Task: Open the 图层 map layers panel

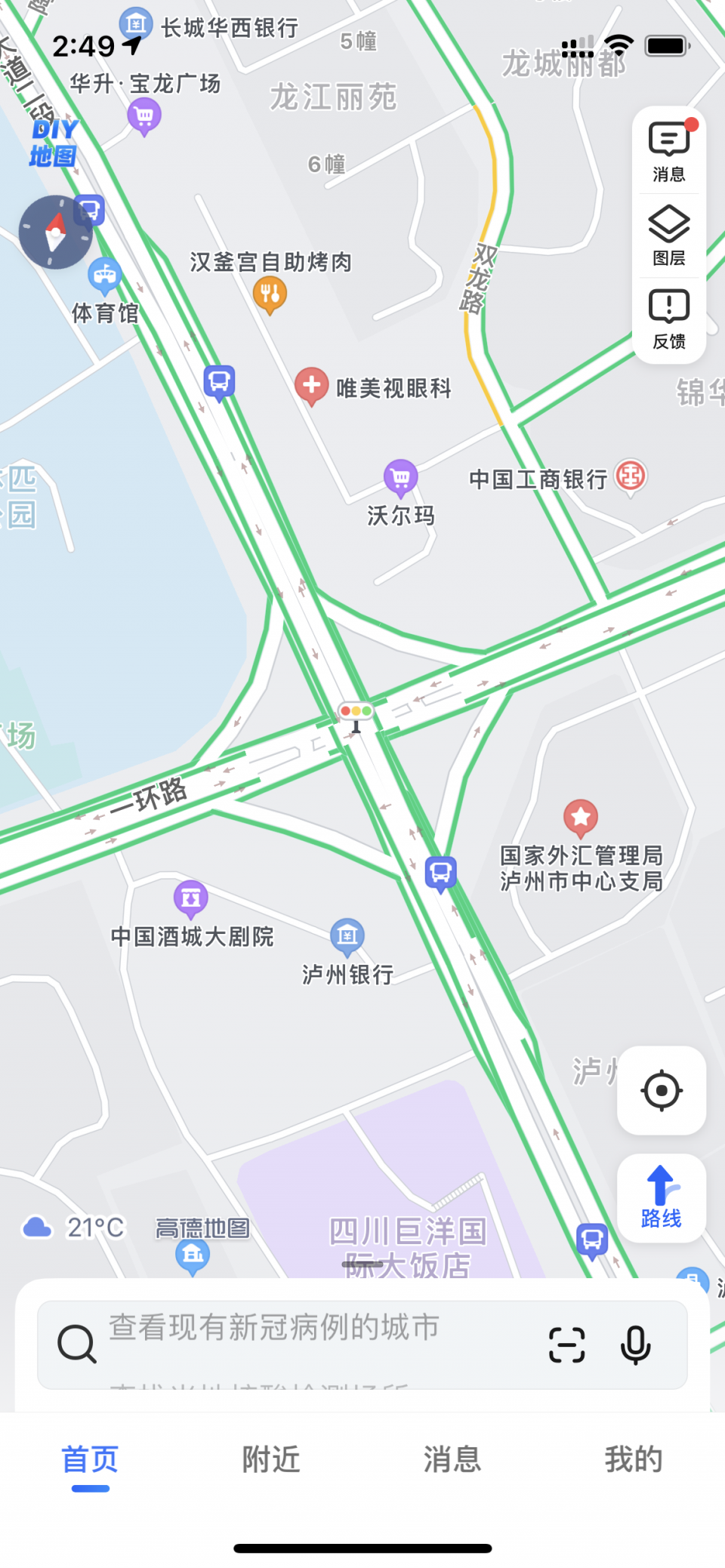Action: [x=669, y=236]
